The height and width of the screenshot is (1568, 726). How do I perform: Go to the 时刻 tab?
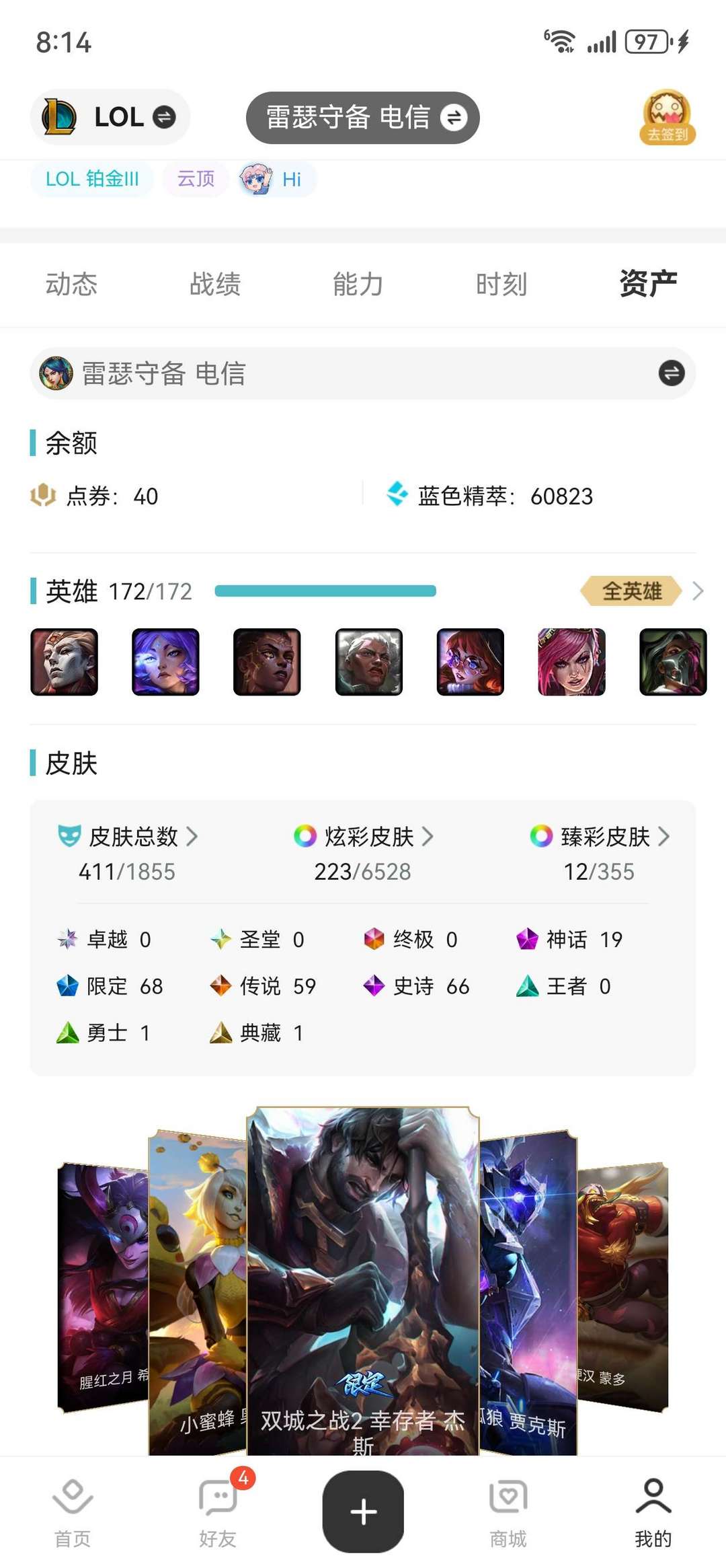501,284
